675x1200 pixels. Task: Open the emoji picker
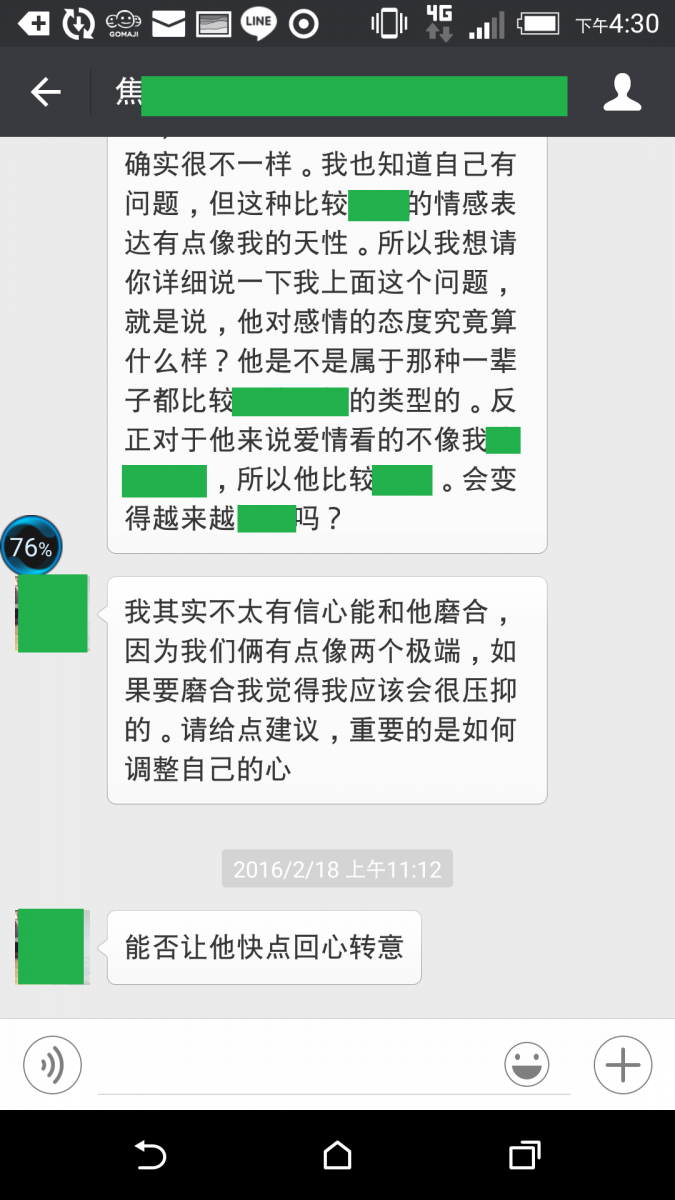pyautogui.click(x=526, y=1064)
